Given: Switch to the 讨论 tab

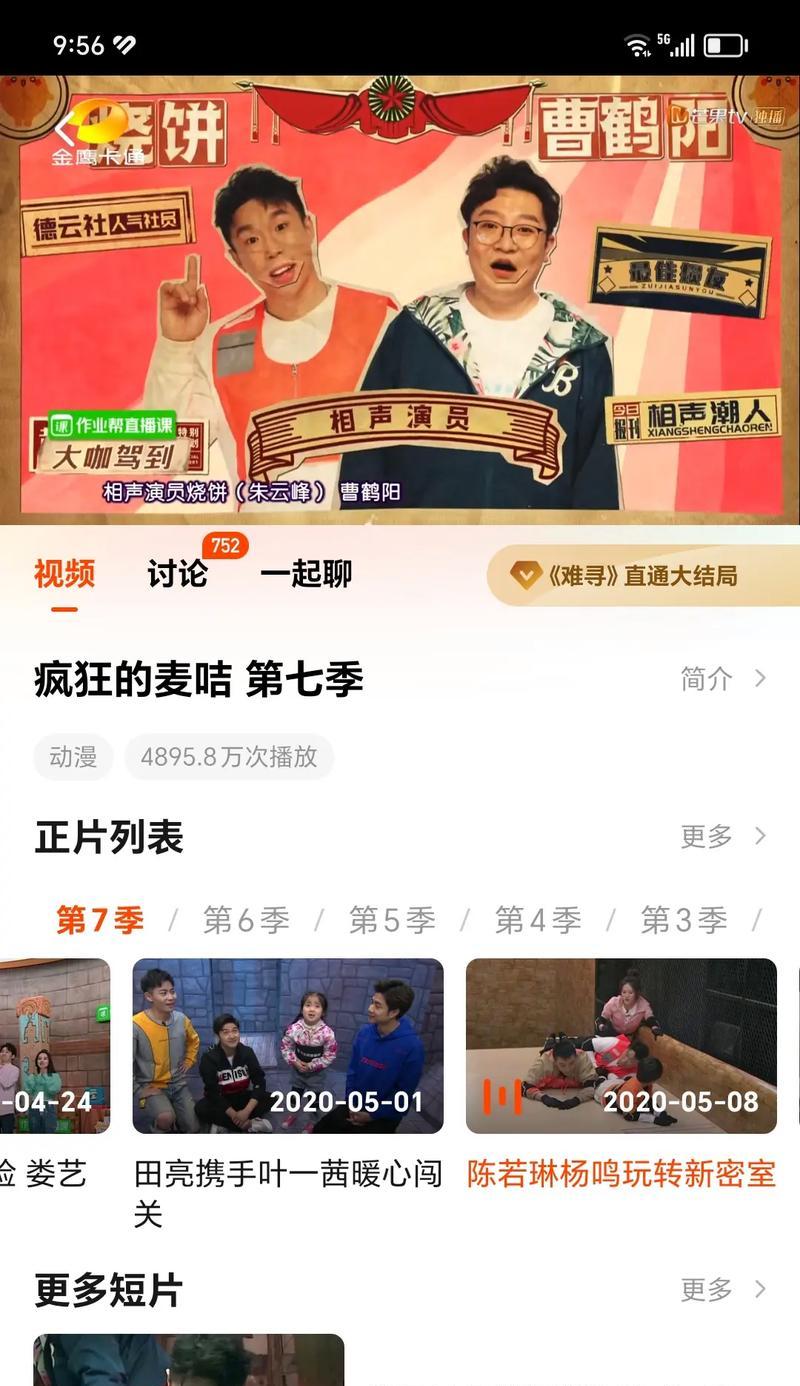Looking at the screenshot, I should 177,574.
